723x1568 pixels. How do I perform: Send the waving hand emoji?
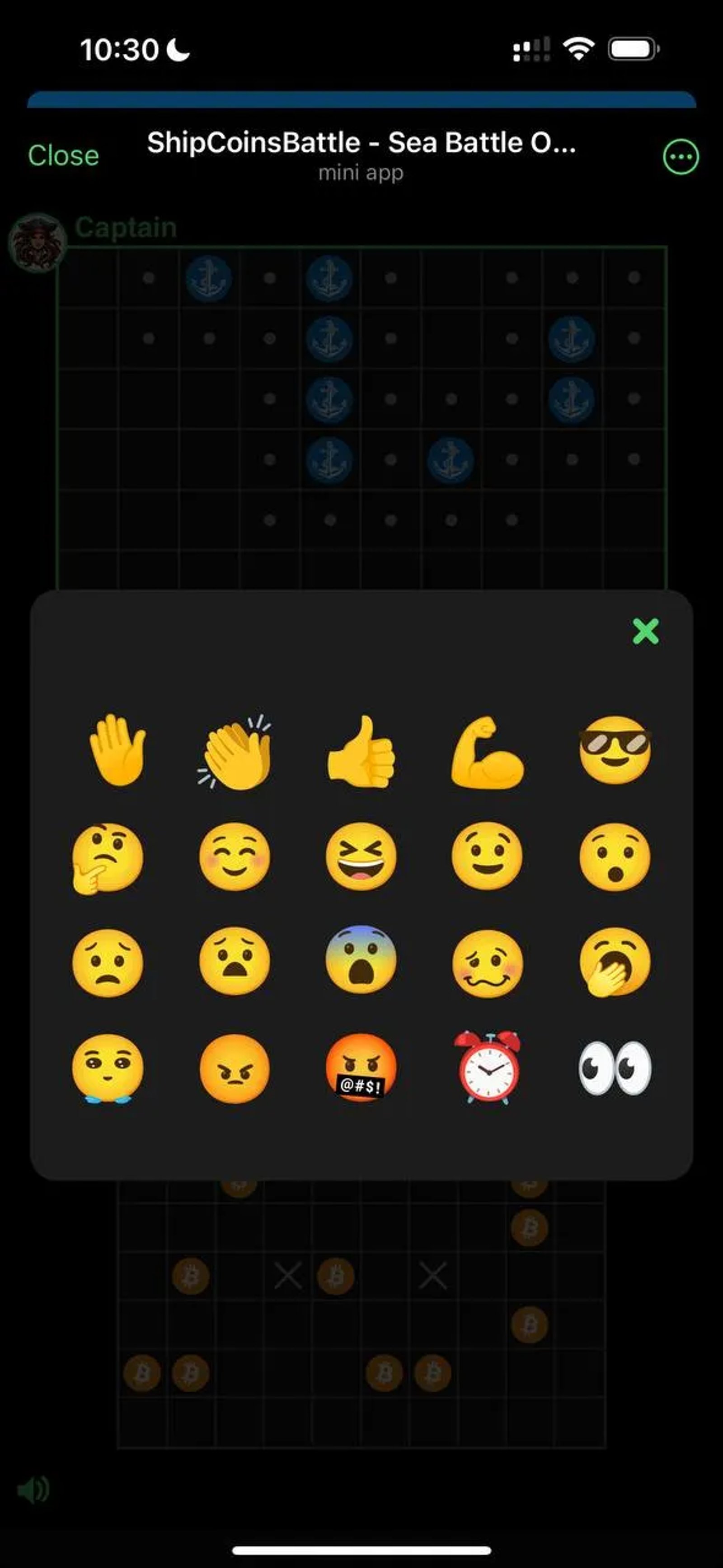117,750
